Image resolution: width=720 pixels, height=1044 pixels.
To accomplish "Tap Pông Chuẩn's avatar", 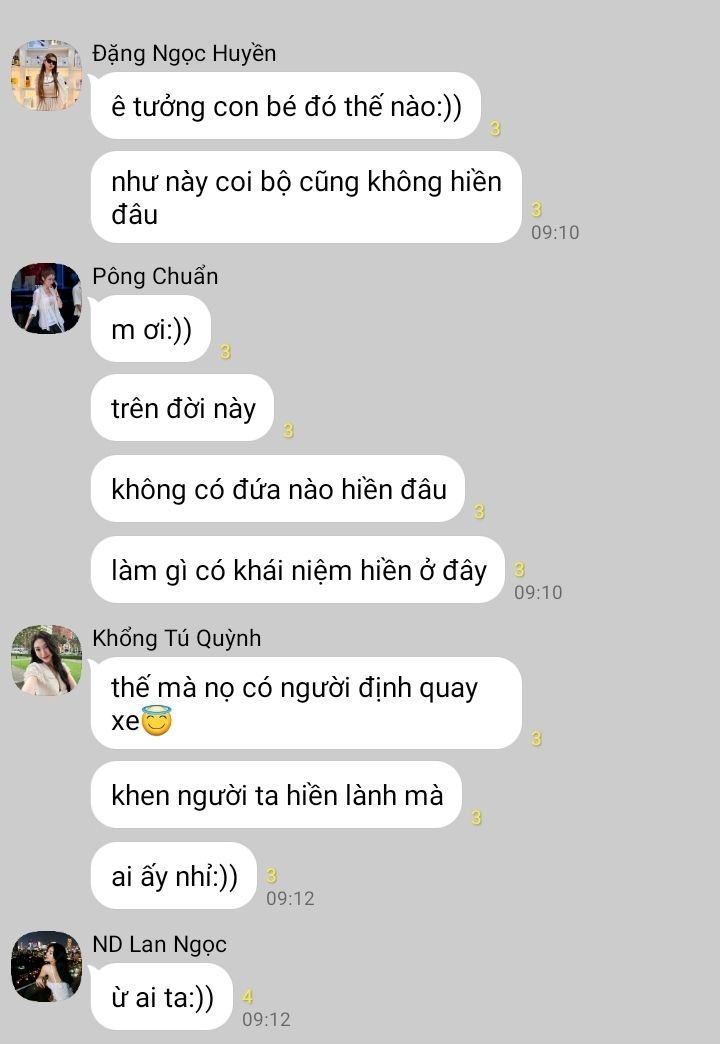I will 46,298.
